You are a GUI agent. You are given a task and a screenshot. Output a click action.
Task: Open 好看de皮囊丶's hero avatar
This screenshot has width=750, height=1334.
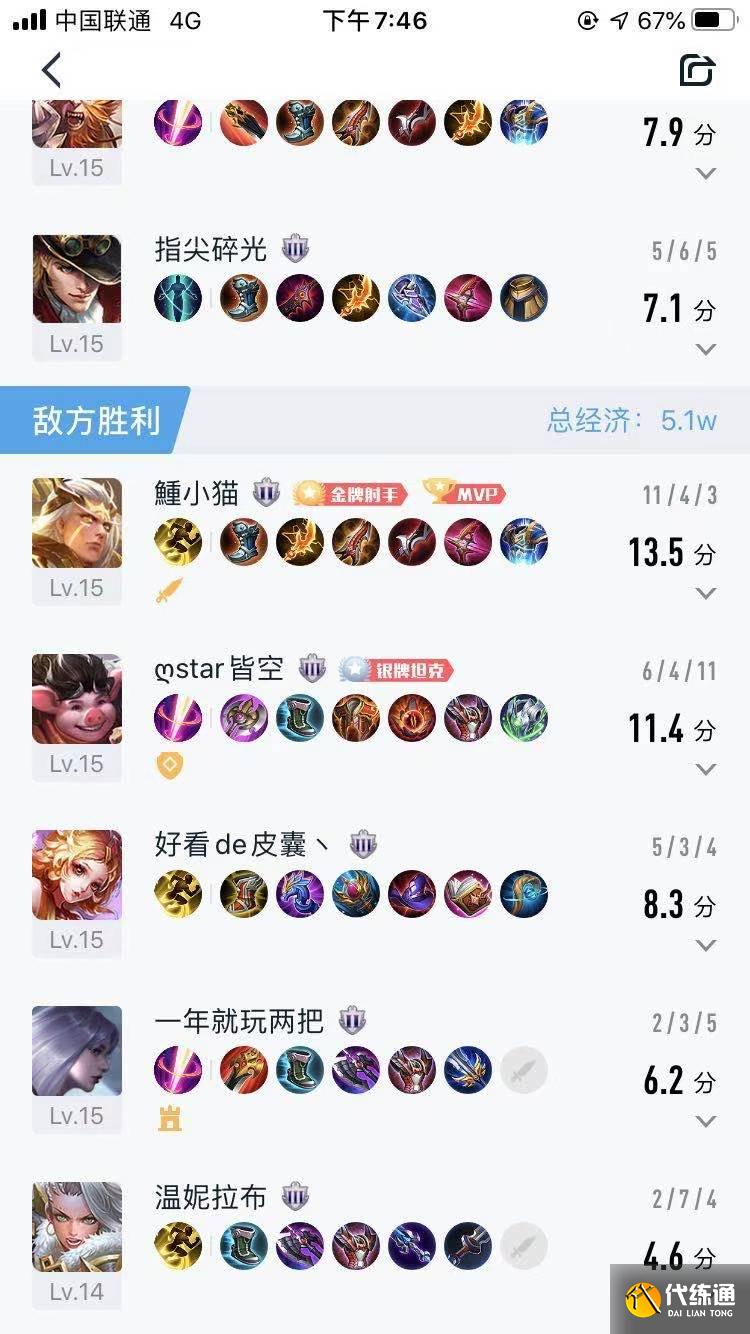point(77,875)
